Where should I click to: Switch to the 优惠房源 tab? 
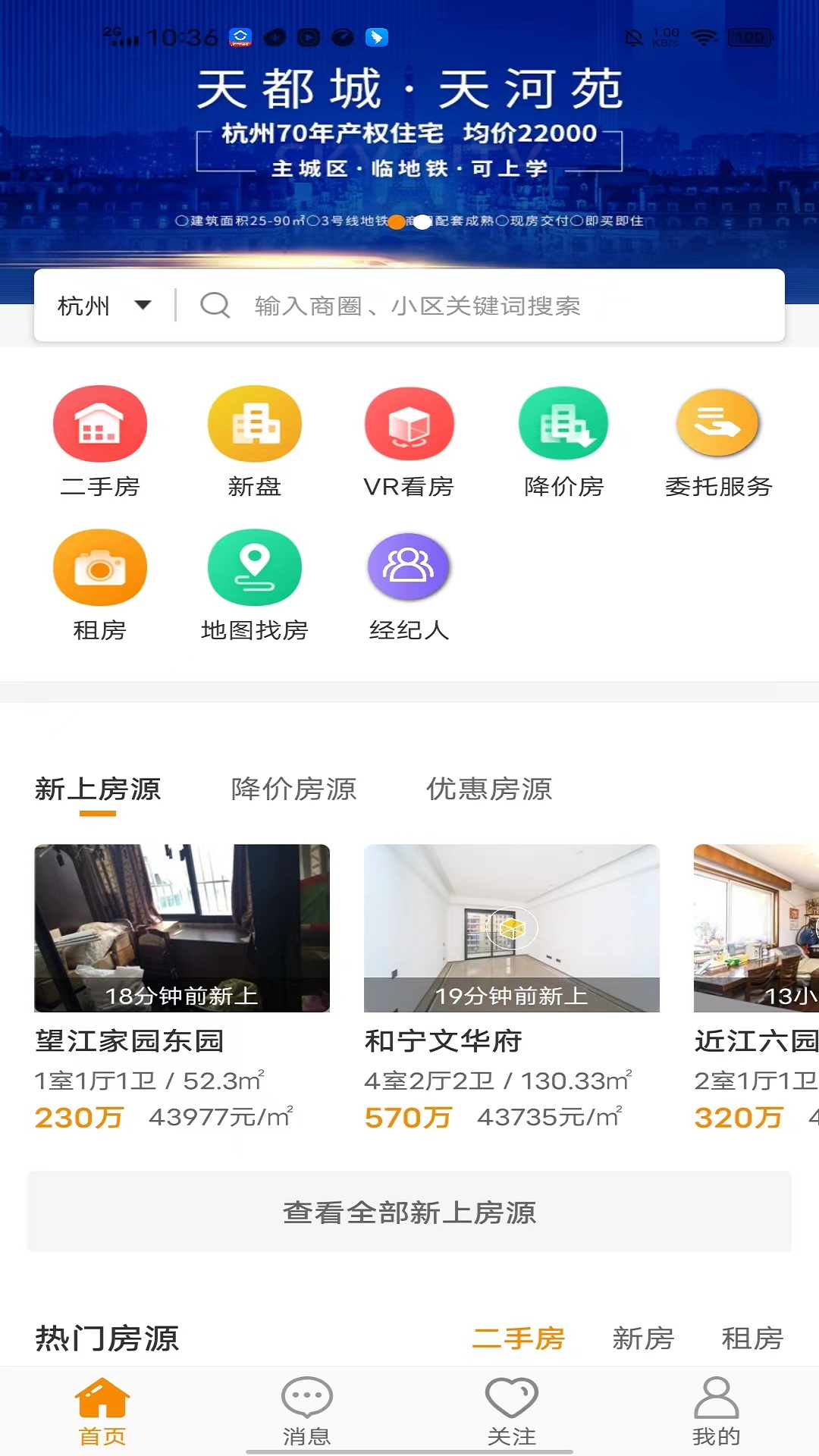click(490, 790)
